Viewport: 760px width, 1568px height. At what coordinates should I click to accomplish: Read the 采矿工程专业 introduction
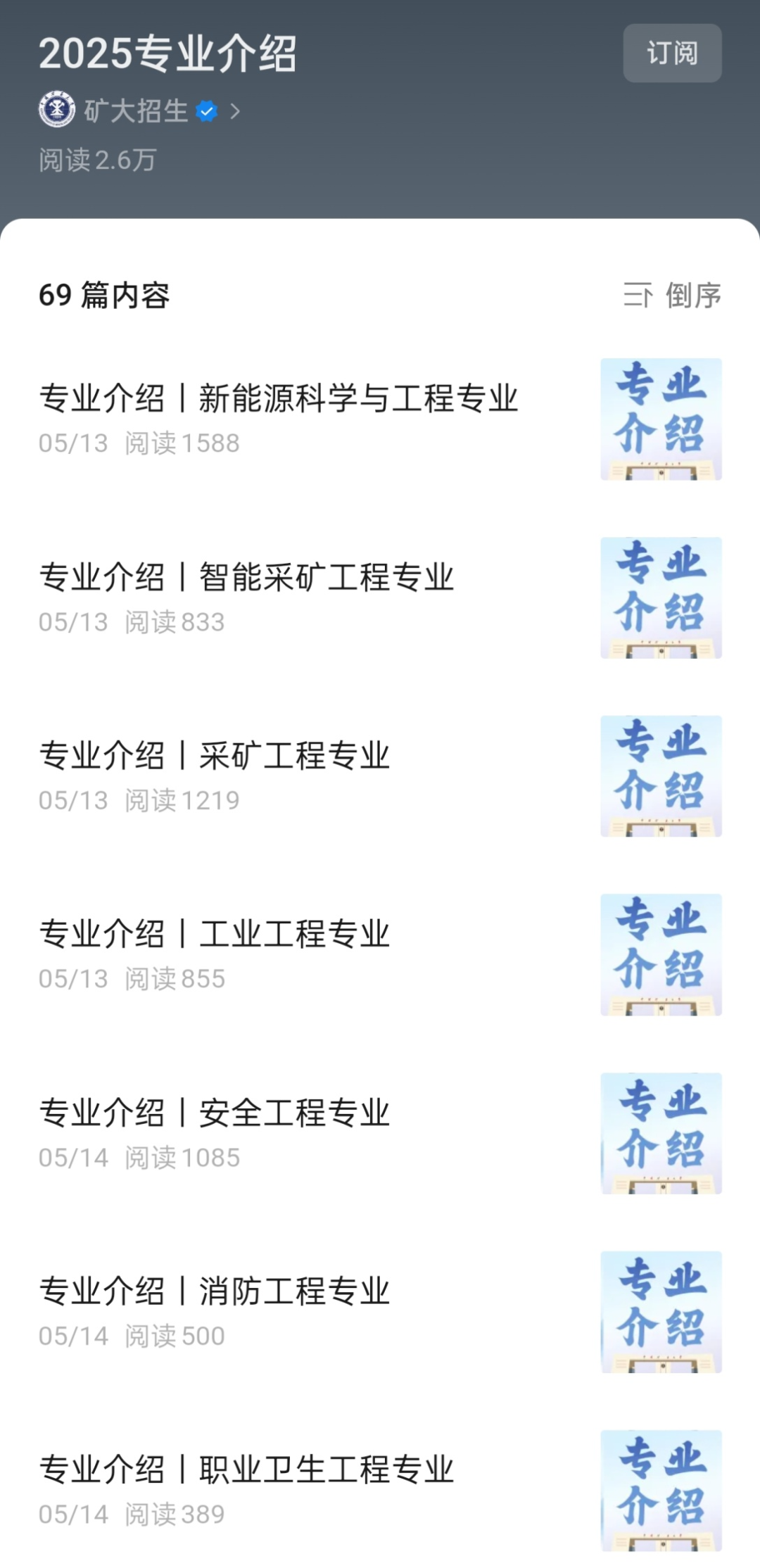point(215,756)
